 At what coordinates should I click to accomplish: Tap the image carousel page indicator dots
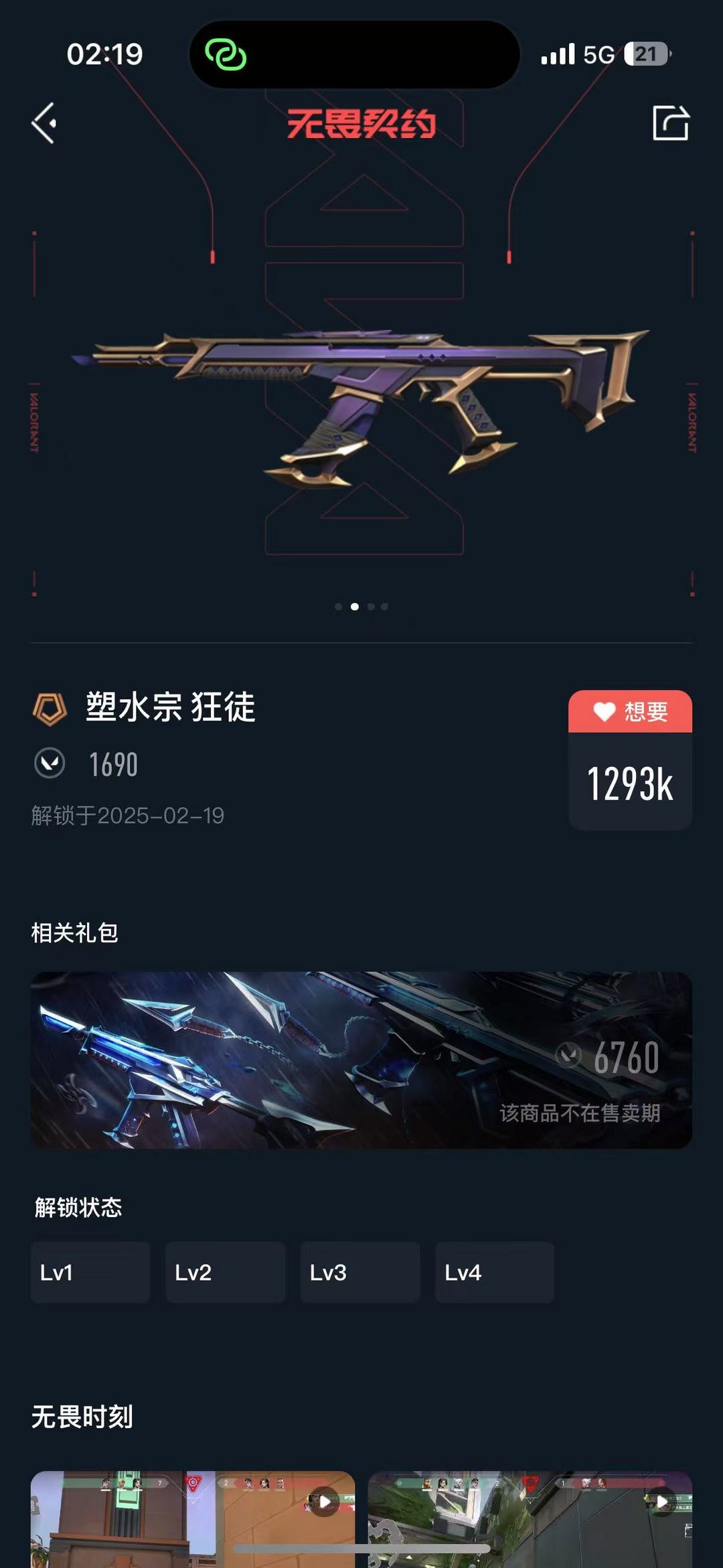(361, 607)
